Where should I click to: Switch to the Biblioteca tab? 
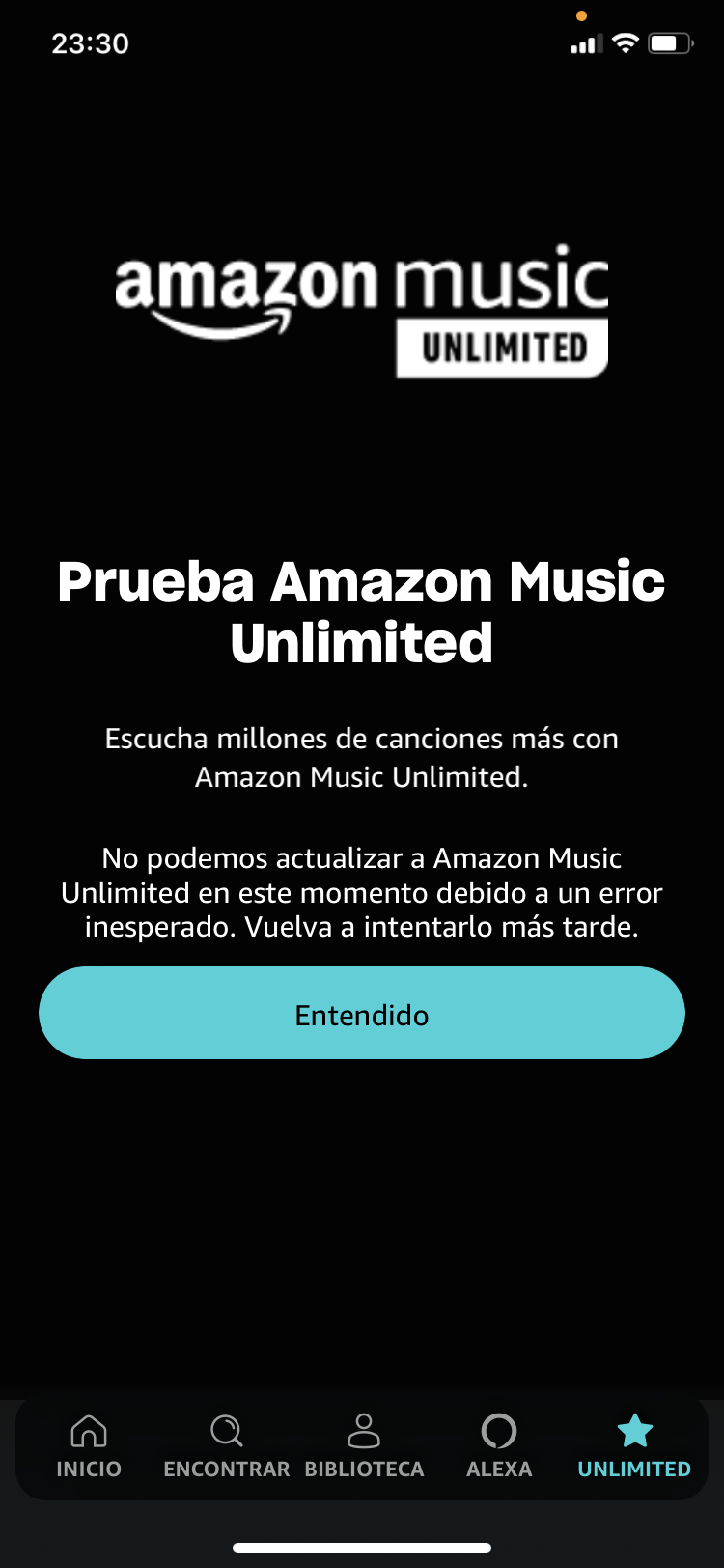[364, 1445]
